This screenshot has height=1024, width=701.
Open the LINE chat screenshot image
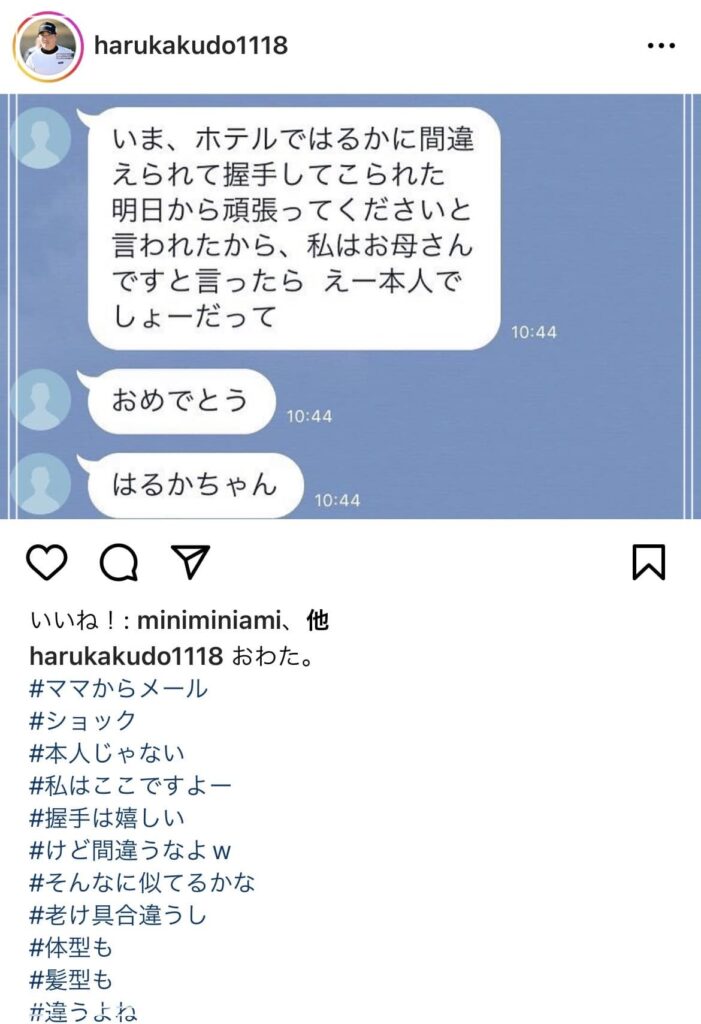pyautogui.click(x=350, y=306)
